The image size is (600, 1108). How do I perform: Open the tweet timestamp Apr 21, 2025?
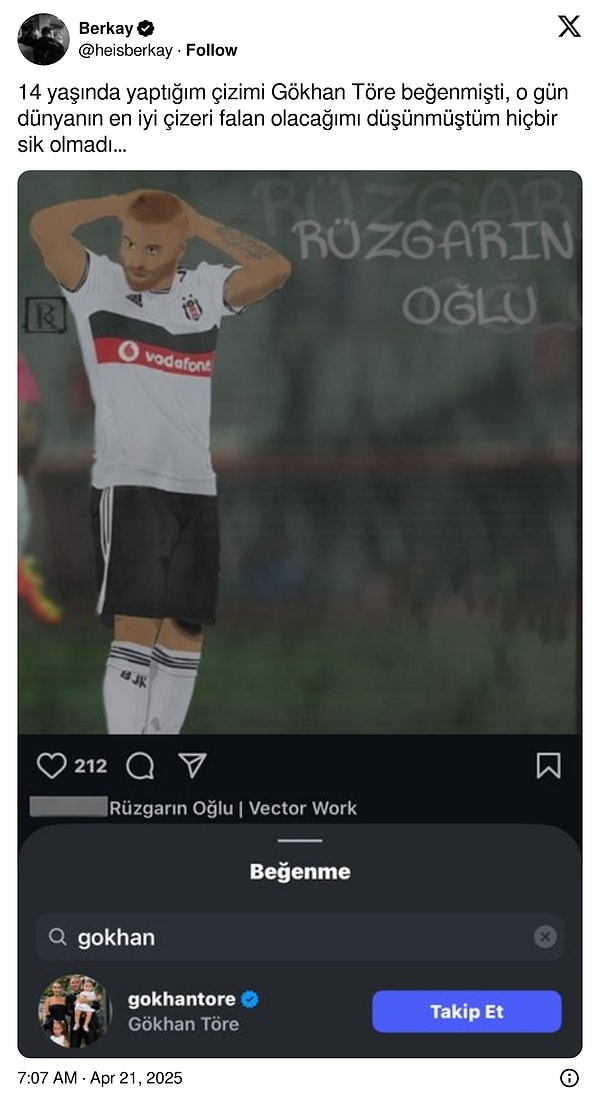click(100, 1078)
